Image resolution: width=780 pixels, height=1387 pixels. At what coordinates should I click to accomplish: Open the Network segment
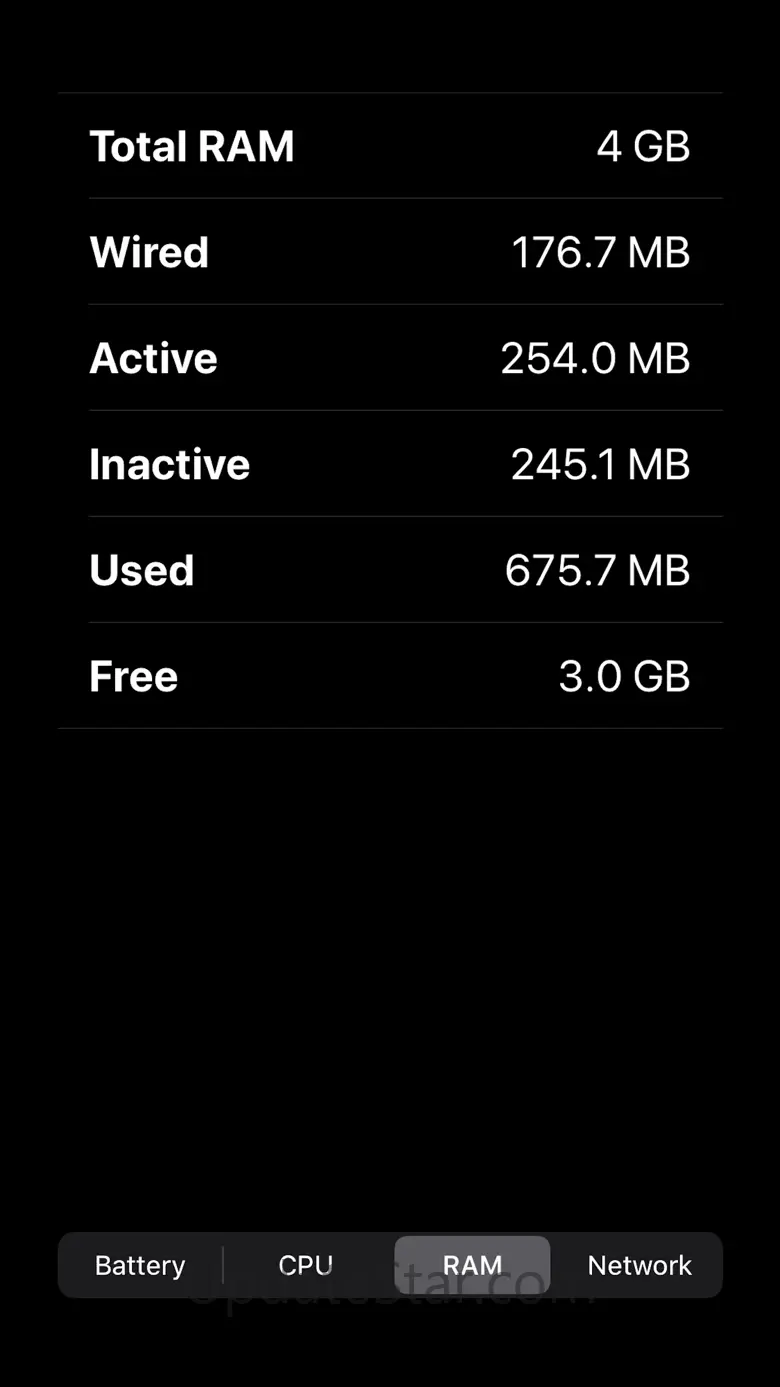pyautogui.click(x=640, y=1265)
